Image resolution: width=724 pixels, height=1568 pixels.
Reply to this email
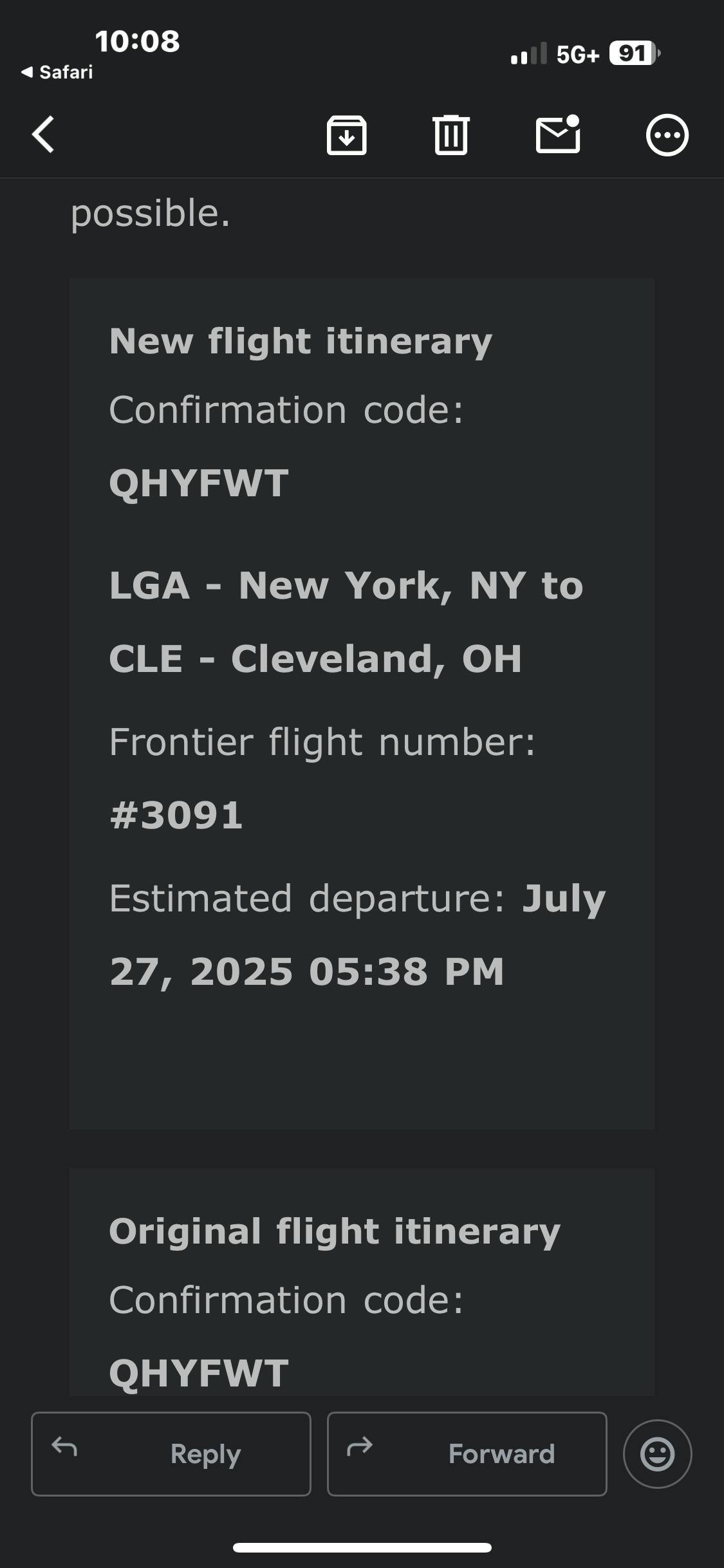point(171,1453)
